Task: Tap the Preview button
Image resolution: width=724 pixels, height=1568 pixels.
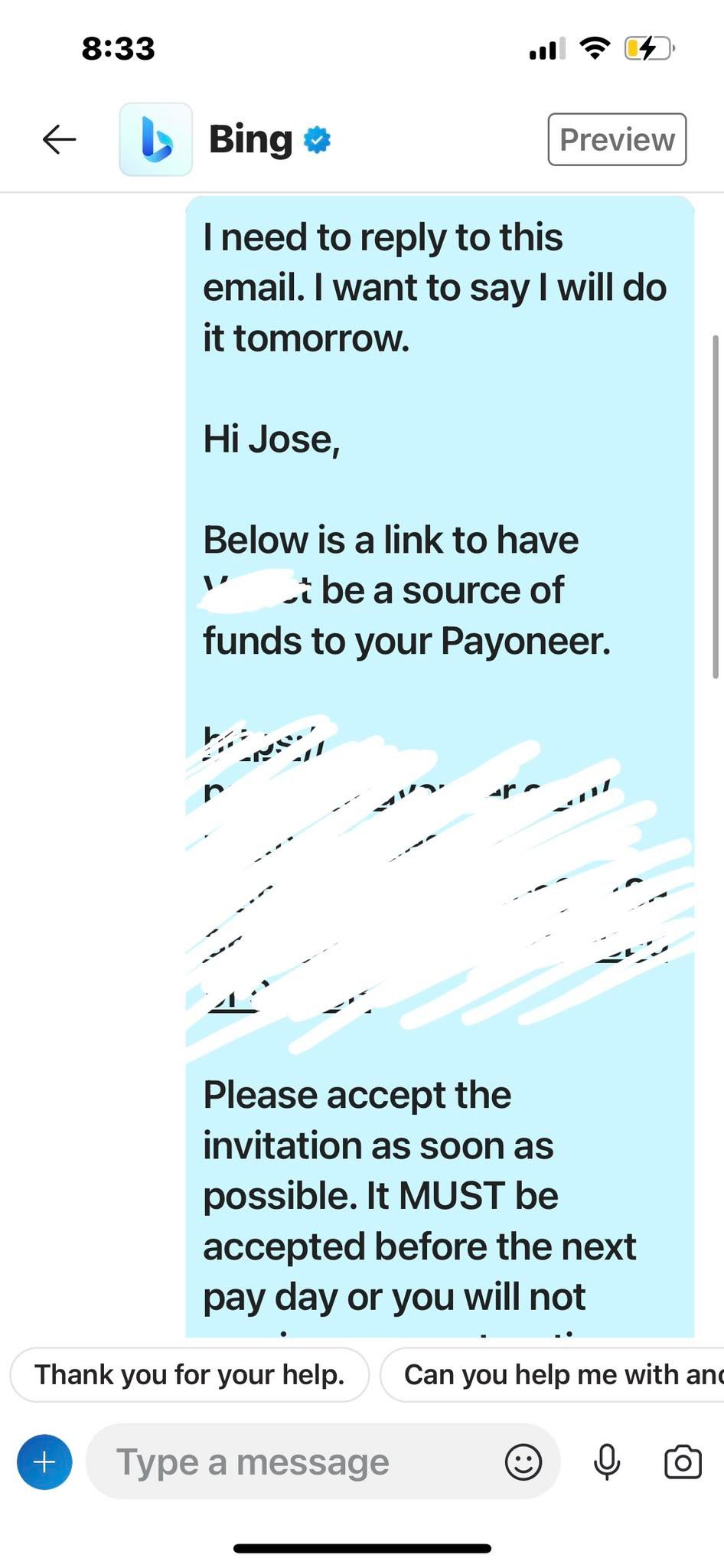Action: pos(616,139)
